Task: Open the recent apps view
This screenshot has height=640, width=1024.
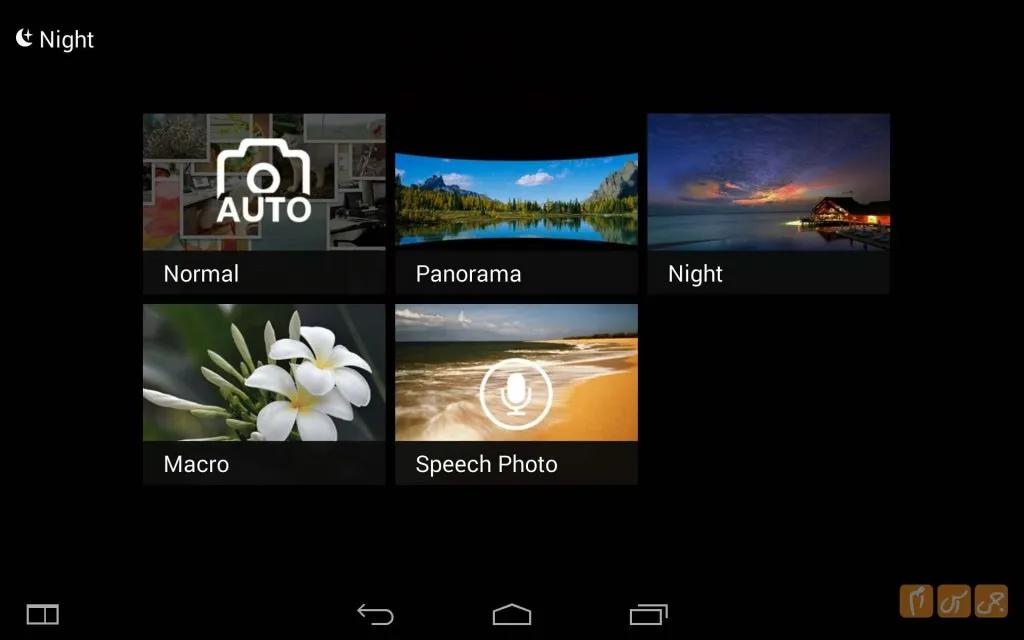Action: pyautogui.click(x=648, y=614)
